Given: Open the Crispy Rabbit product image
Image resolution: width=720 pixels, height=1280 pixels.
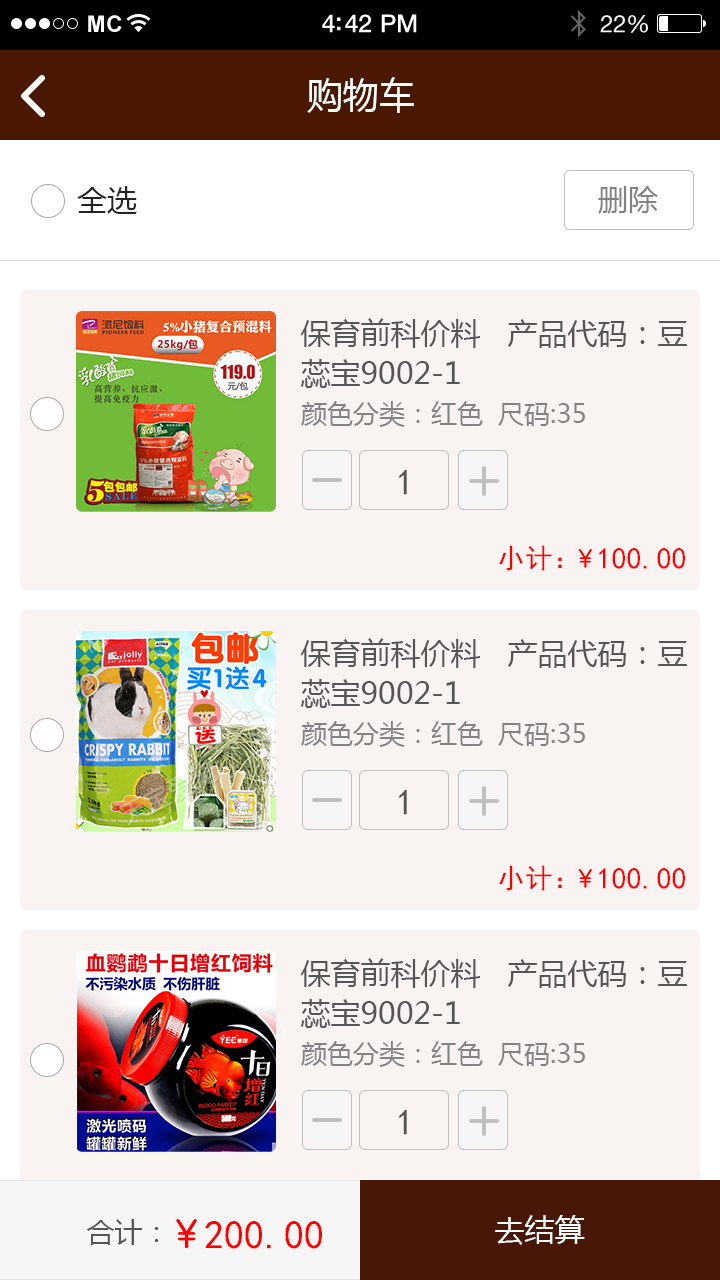Looking at the screenshot, I should (176, 731).
